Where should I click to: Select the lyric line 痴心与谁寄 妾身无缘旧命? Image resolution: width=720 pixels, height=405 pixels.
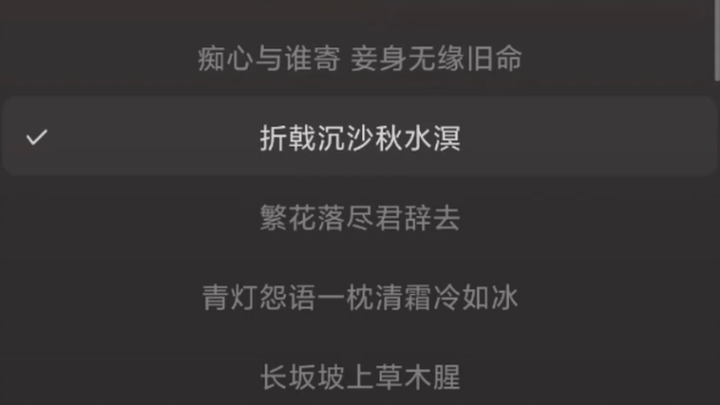[360, 58]
